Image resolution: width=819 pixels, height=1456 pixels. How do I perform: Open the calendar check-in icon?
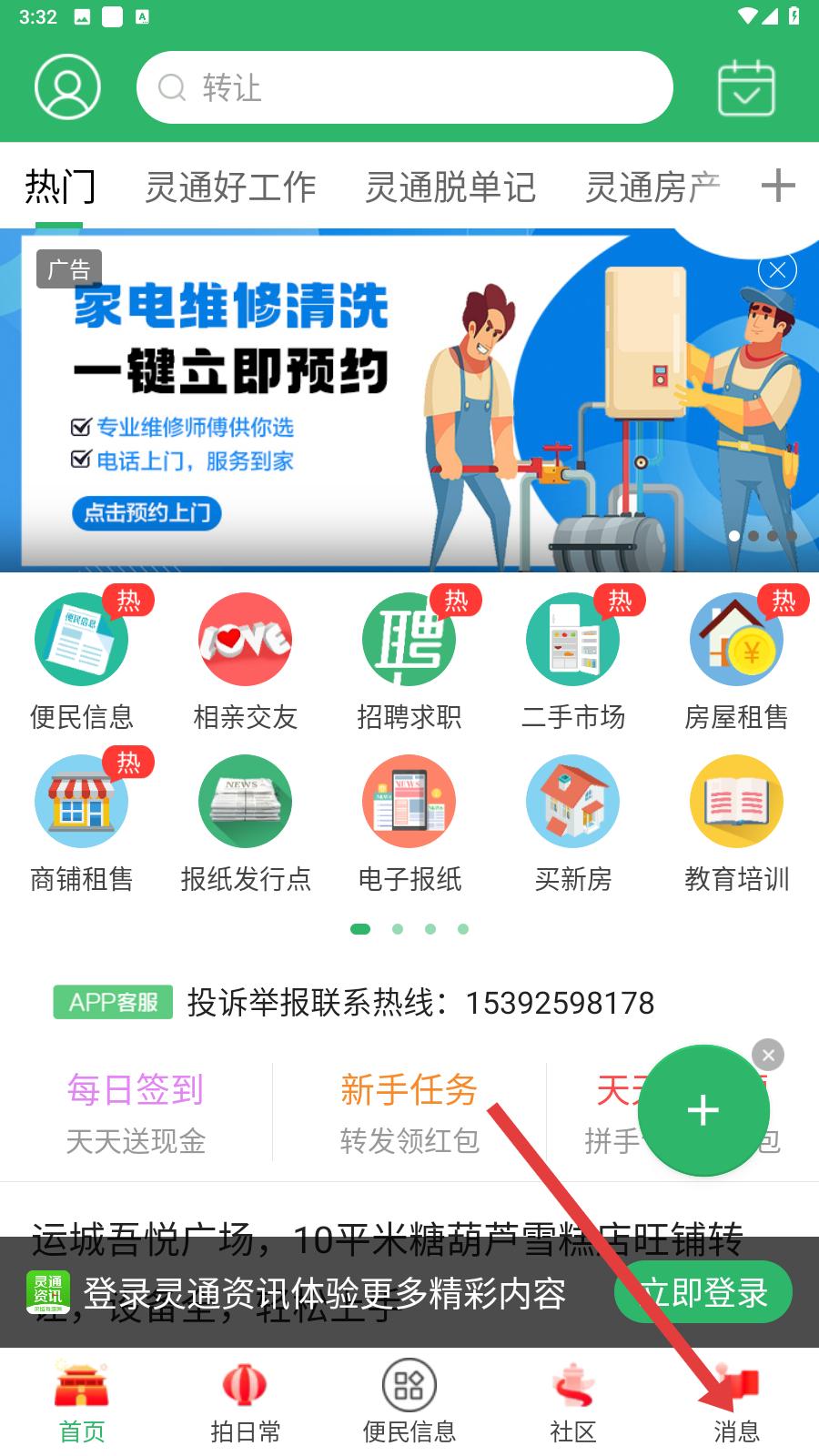point(746,88)
